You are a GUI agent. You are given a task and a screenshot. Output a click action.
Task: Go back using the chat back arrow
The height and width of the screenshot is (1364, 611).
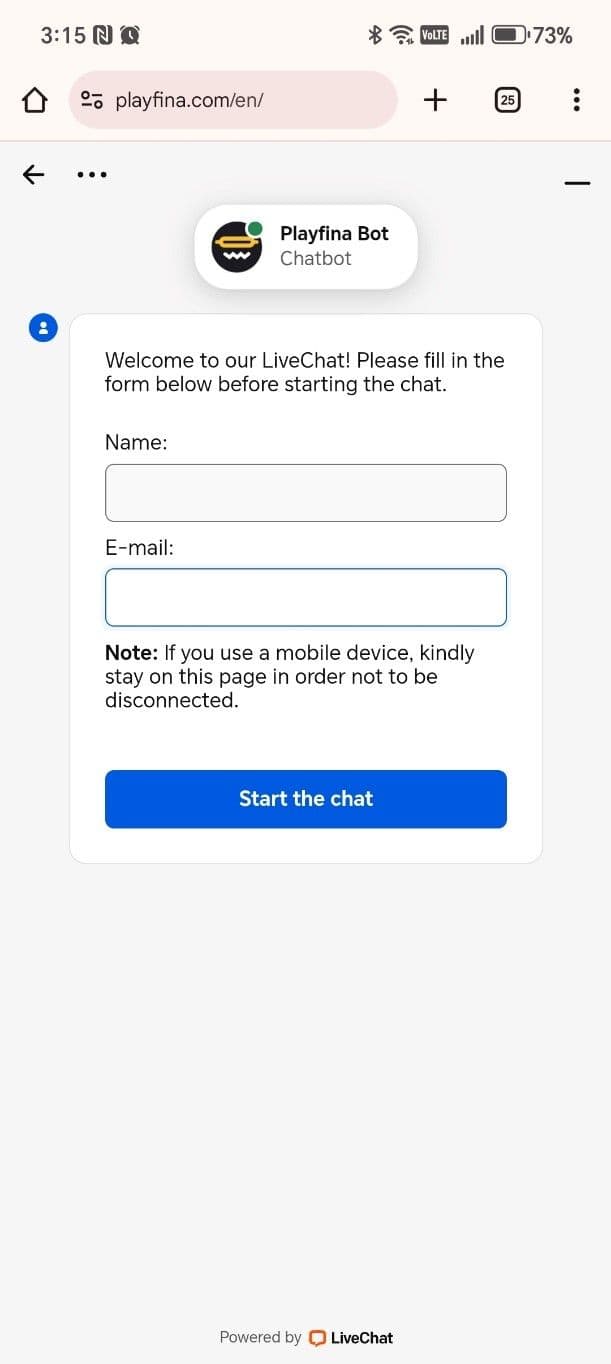pyautogui.click(x=34, y=175)
